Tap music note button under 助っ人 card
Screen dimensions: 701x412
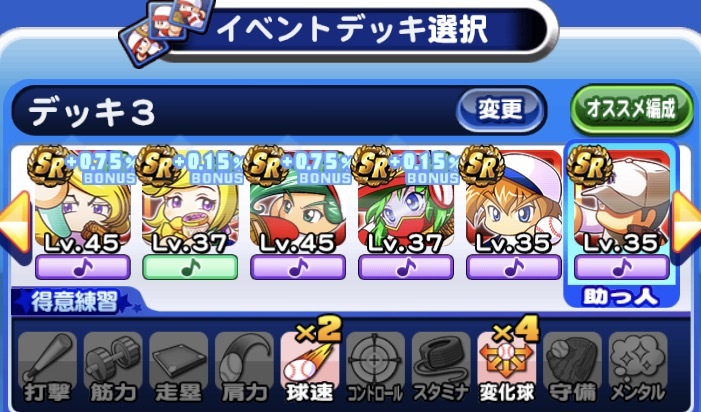pos(621,267)
